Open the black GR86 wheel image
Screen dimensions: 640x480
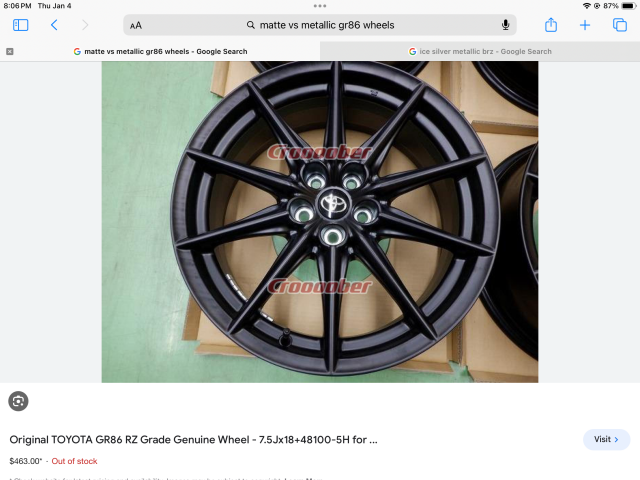[x=320, y=220]
